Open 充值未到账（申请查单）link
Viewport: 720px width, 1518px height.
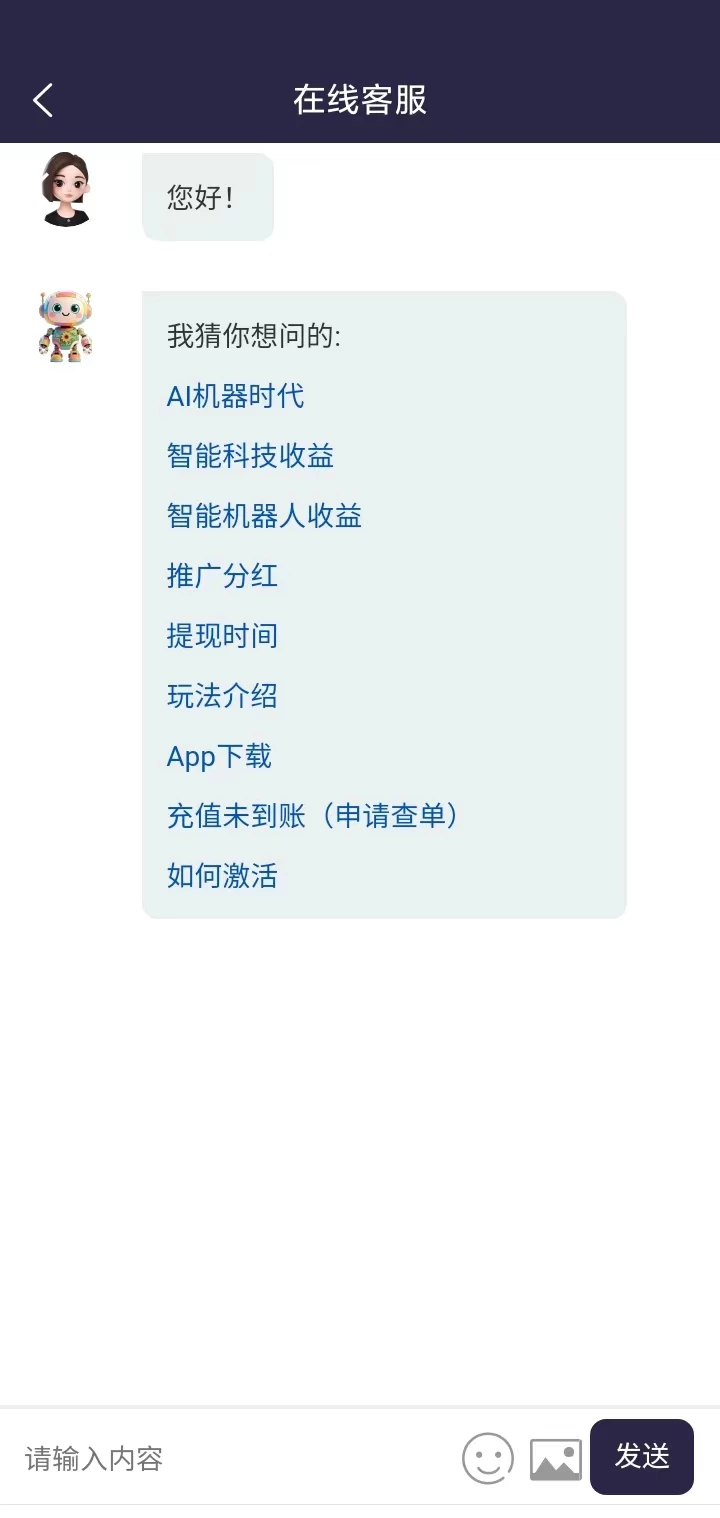[312, 816]
